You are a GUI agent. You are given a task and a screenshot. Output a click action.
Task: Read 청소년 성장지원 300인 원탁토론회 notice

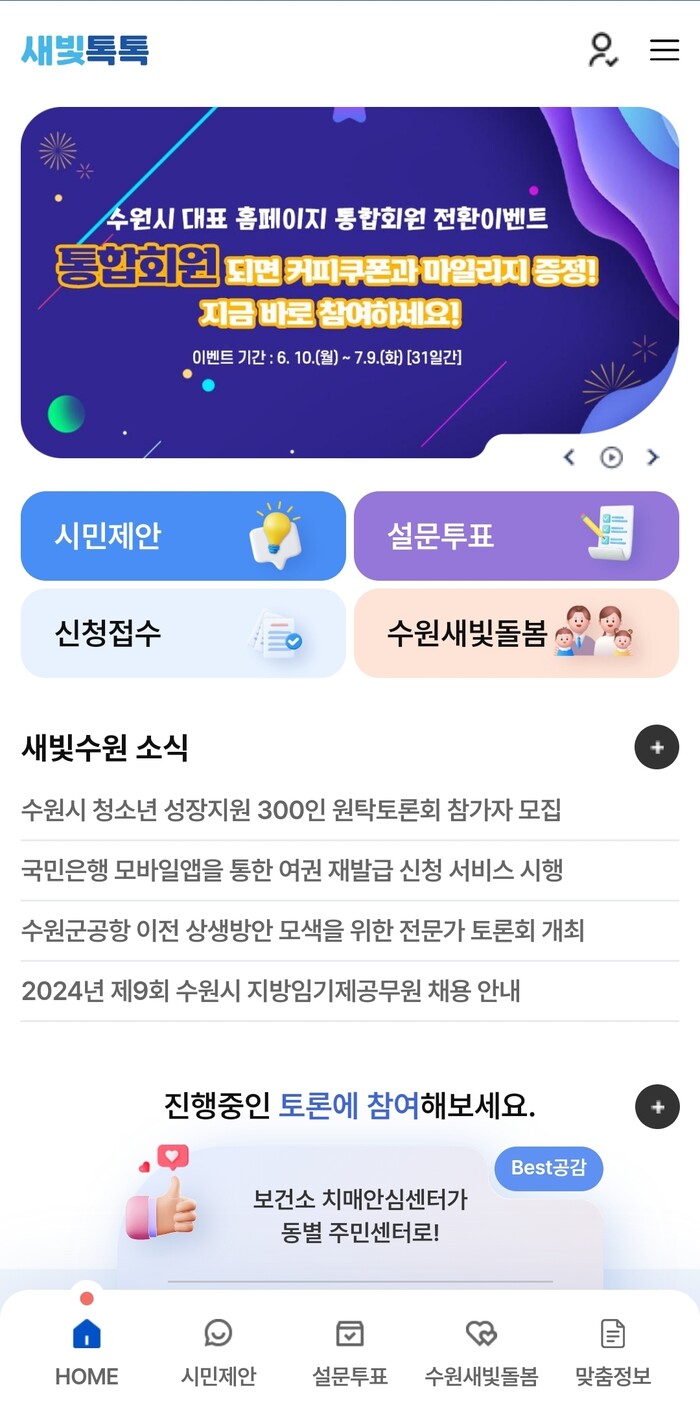291,809
